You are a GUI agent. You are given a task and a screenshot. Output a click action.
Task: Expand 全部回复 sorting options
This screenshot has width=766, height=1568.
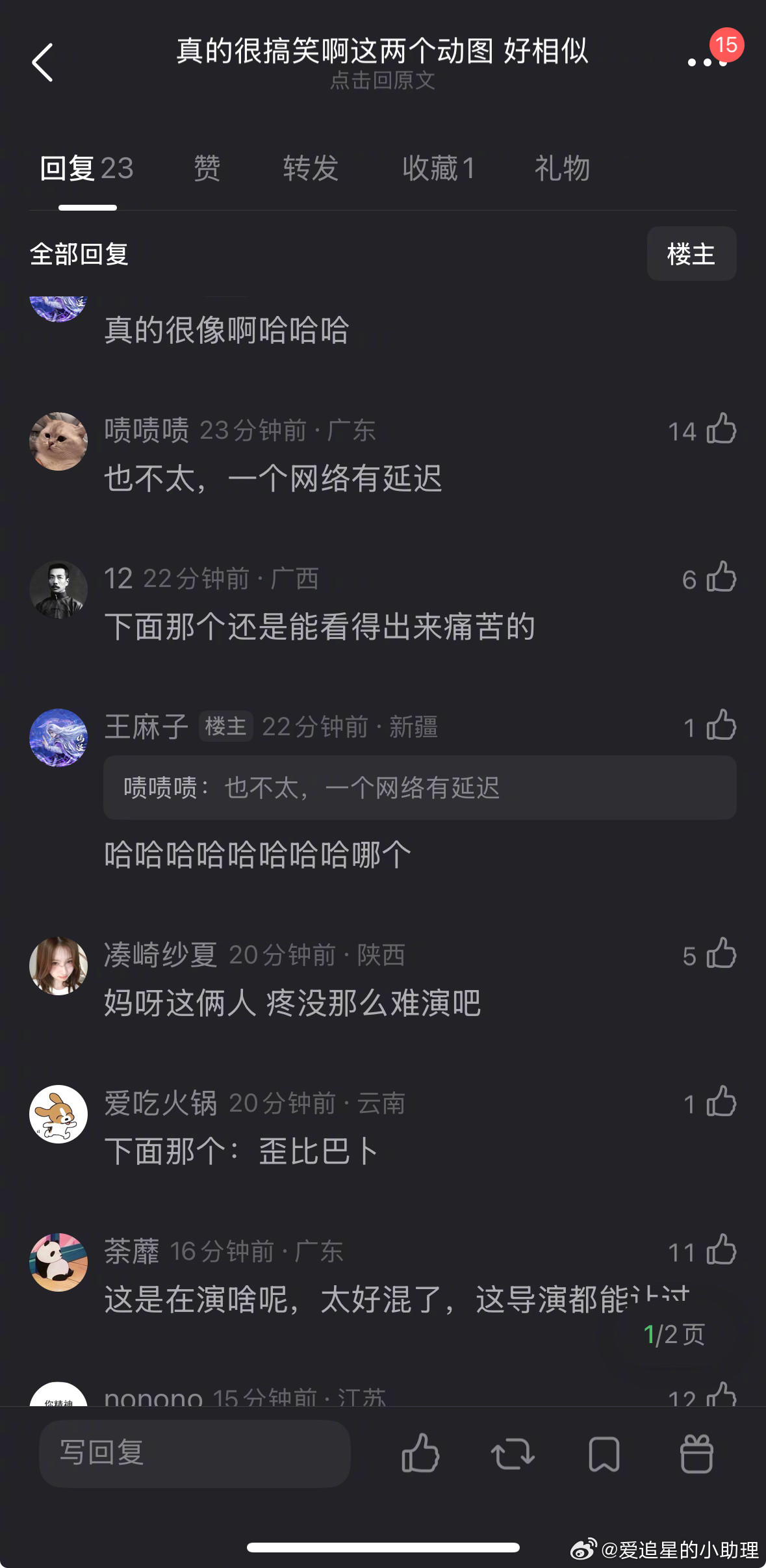[80, 255]
